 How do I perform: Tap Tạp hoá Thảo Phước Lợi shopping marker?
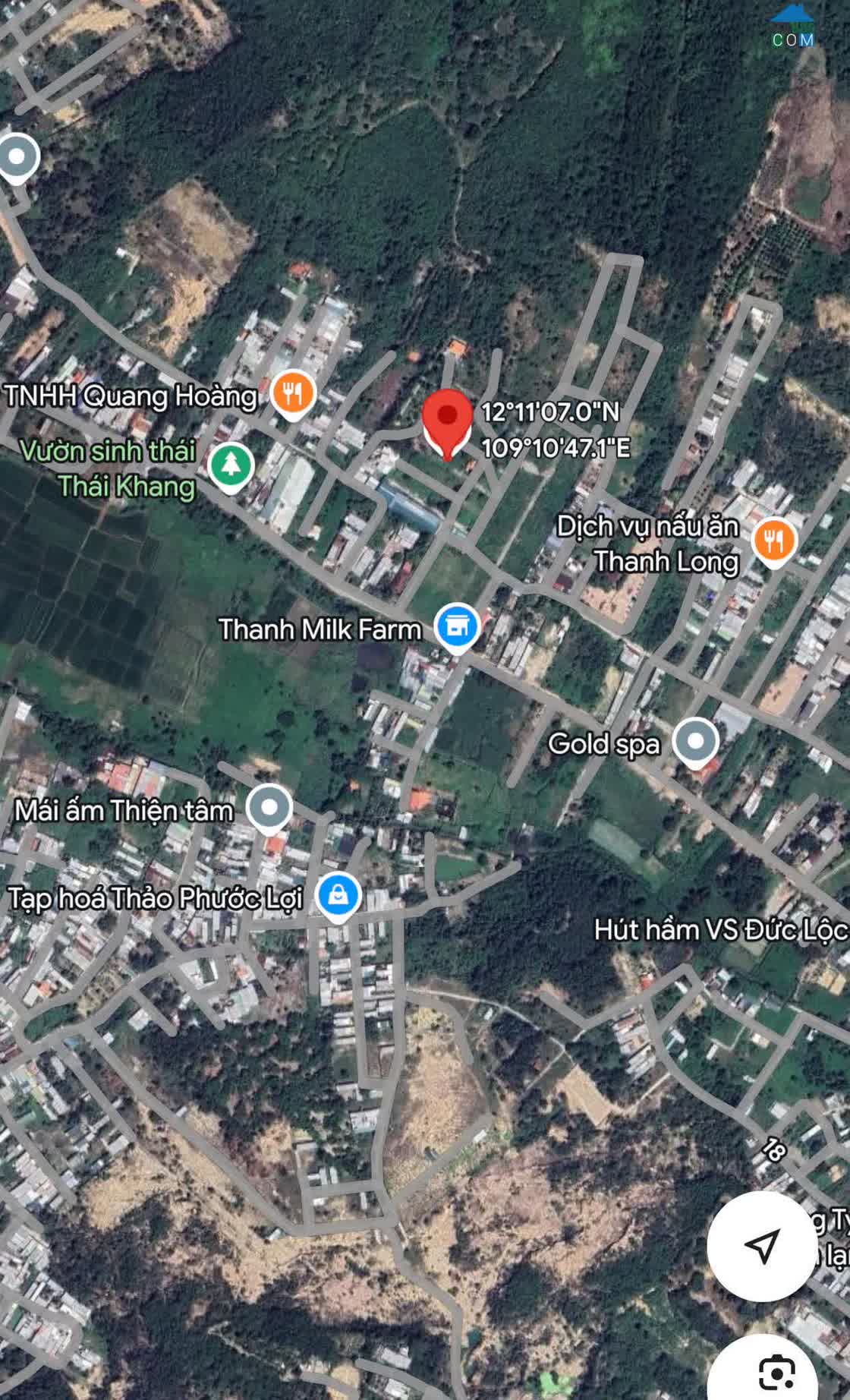pyautogui.click(x=338, y=897)
